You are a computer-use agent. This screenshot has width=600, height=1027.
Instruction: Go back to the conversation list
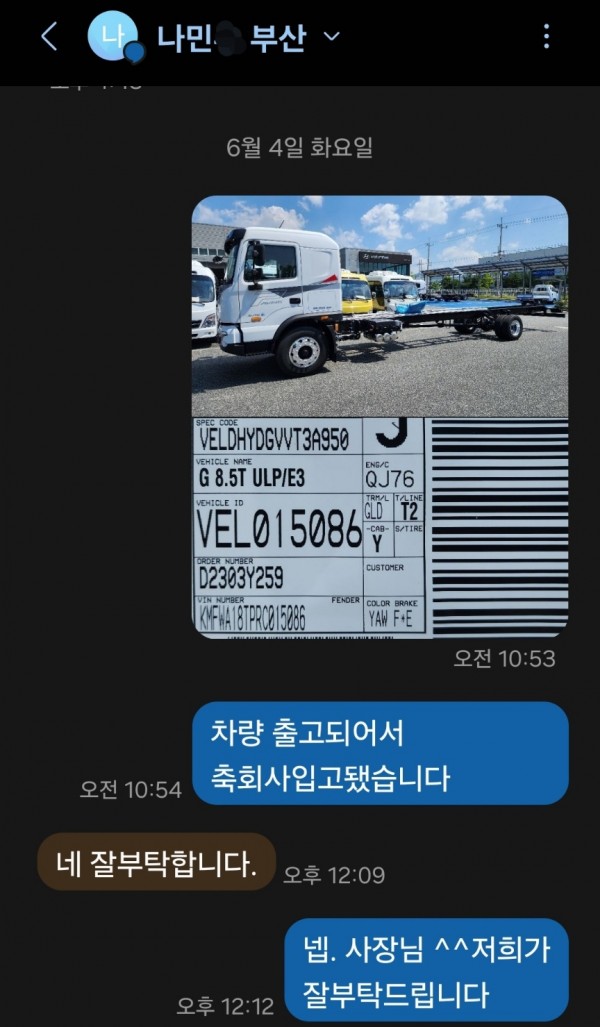click(x=48, y=38)
